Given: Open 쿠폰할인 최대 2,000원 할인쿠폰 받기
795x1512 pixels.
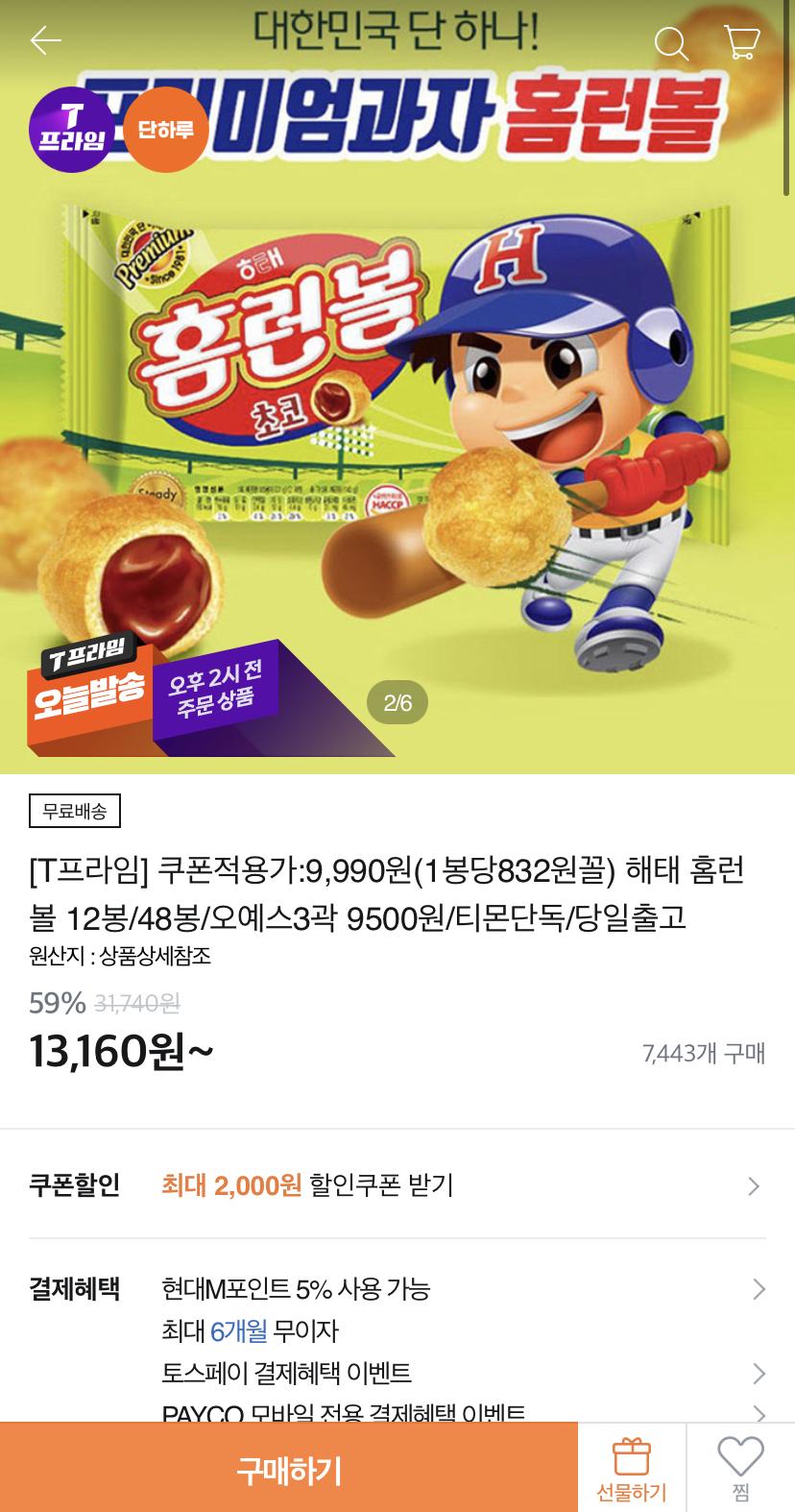Looking at the screenshot, I should pyautogui.click(x=397, y=1185).
